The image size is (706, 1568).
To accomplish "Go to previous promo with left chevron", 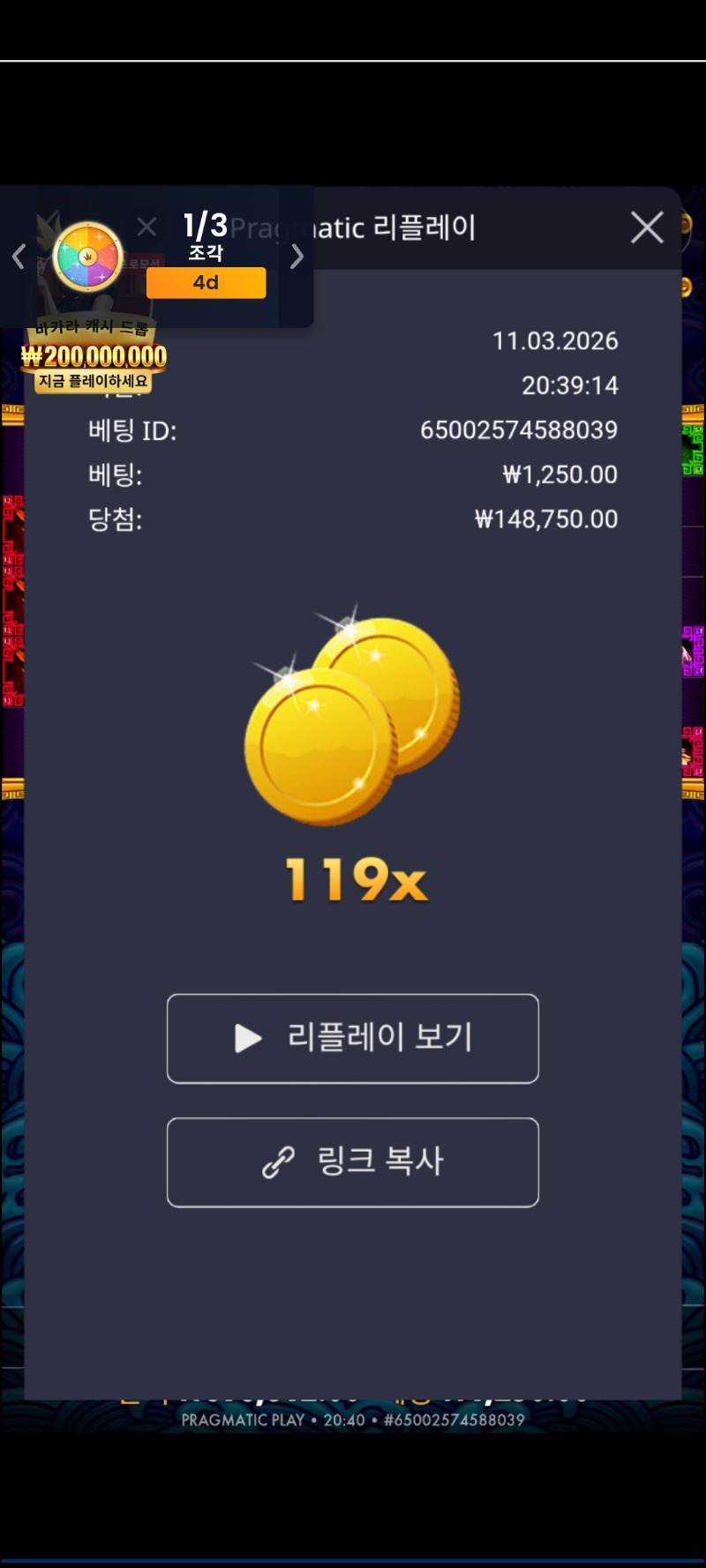I will point(19,257).
